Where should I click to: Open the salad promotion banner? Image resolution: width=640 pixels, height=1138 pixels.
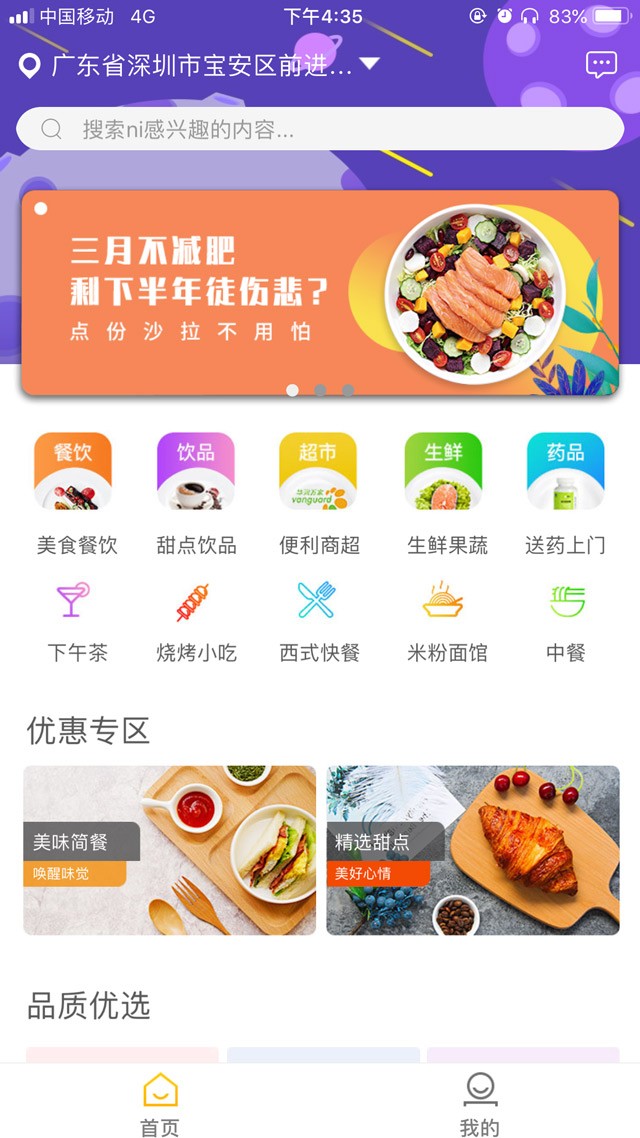(320, 292)
